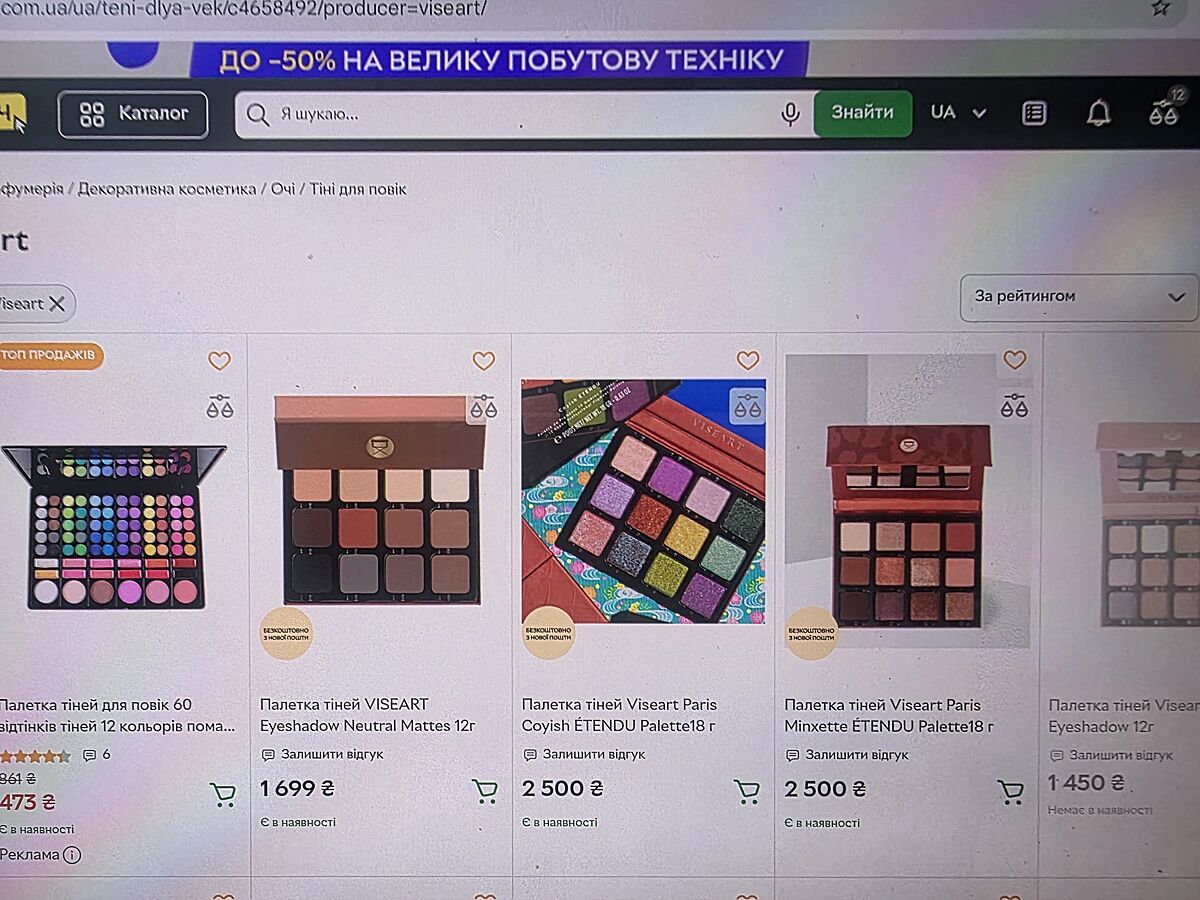Add Neutral Mattes palette to wishlist
The width and height of the screenshot is (1200, 900).
pos(483,361)
